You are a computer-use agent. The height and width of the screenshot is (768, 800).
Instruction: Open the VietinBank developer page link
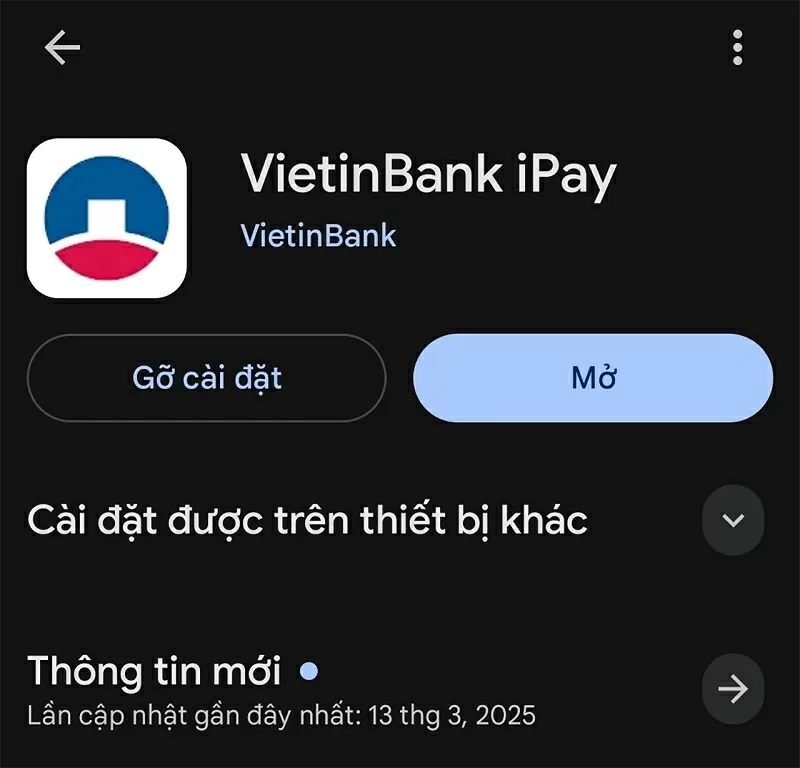tap(318, 236)
